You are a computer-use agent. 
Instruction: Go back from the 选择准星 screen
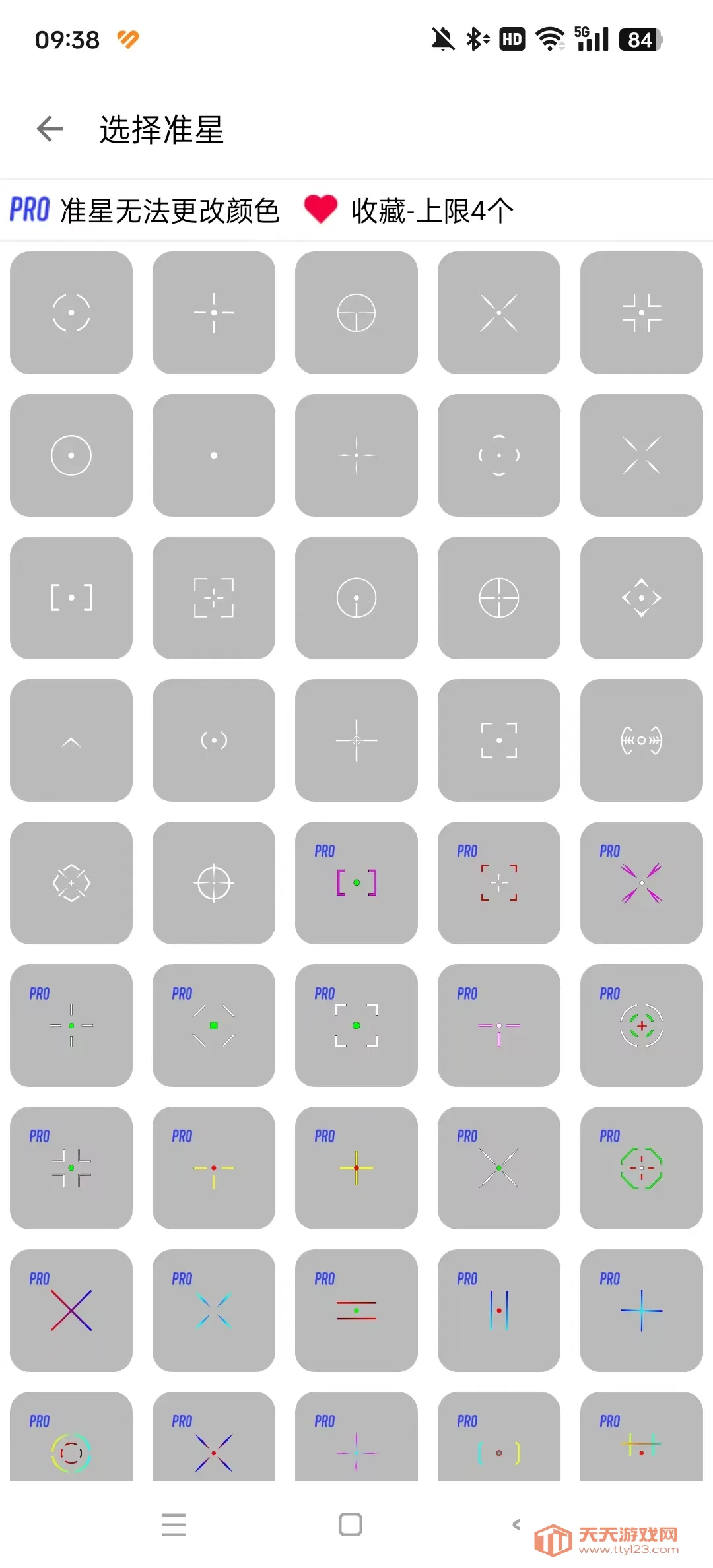point(50,129)
